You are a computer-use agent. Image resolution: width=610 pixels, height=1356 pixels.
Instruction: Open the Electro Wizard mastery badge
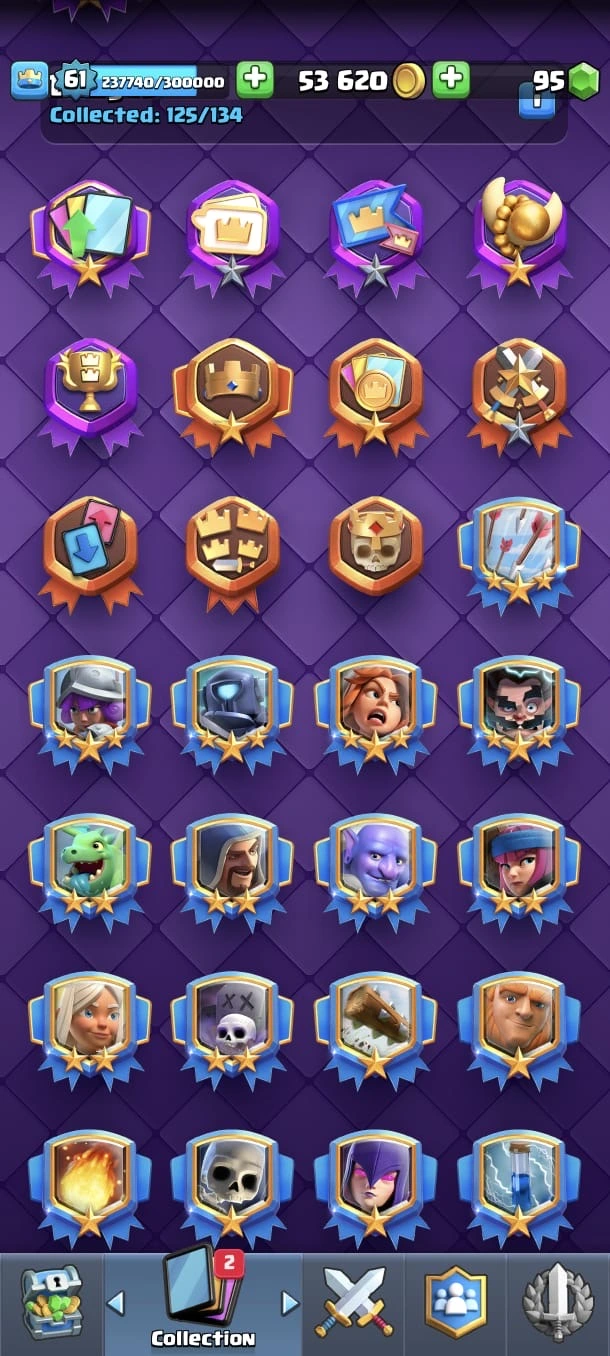coord(518,707)
